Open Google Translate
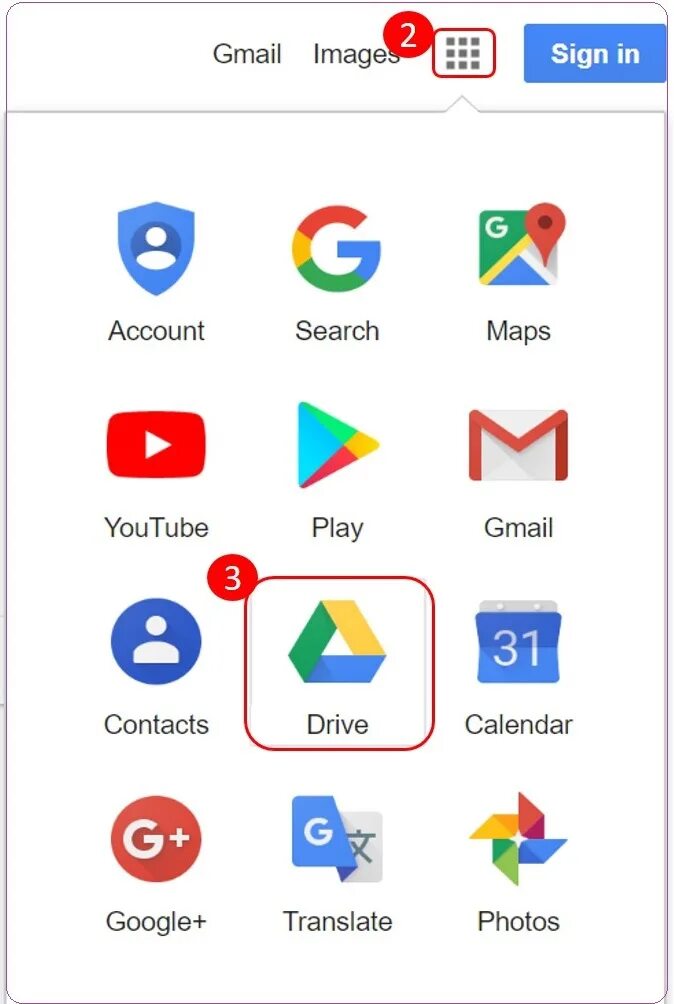674x1004 pixels. (337, 860)
